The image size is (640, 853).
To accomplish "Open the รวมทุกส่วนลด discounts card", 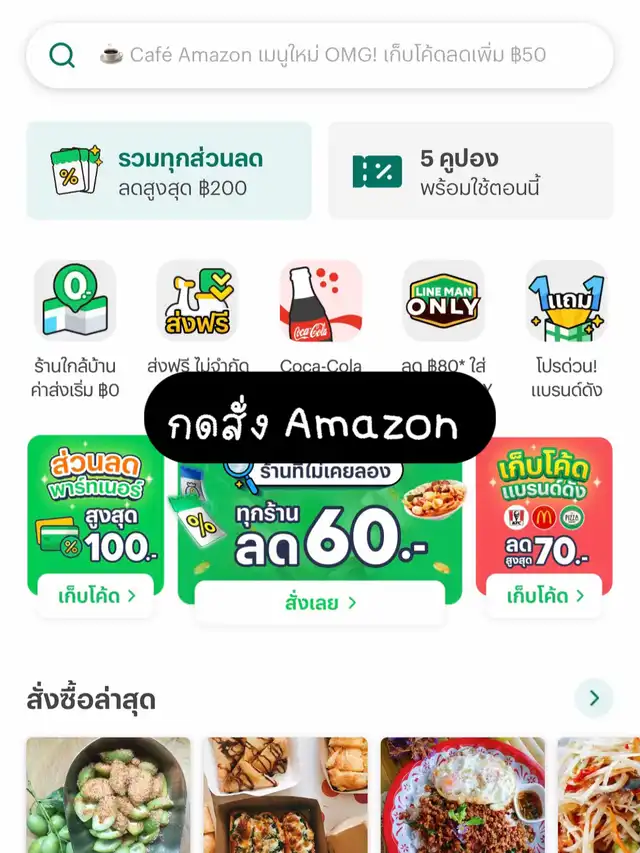I will coord(168,171).
